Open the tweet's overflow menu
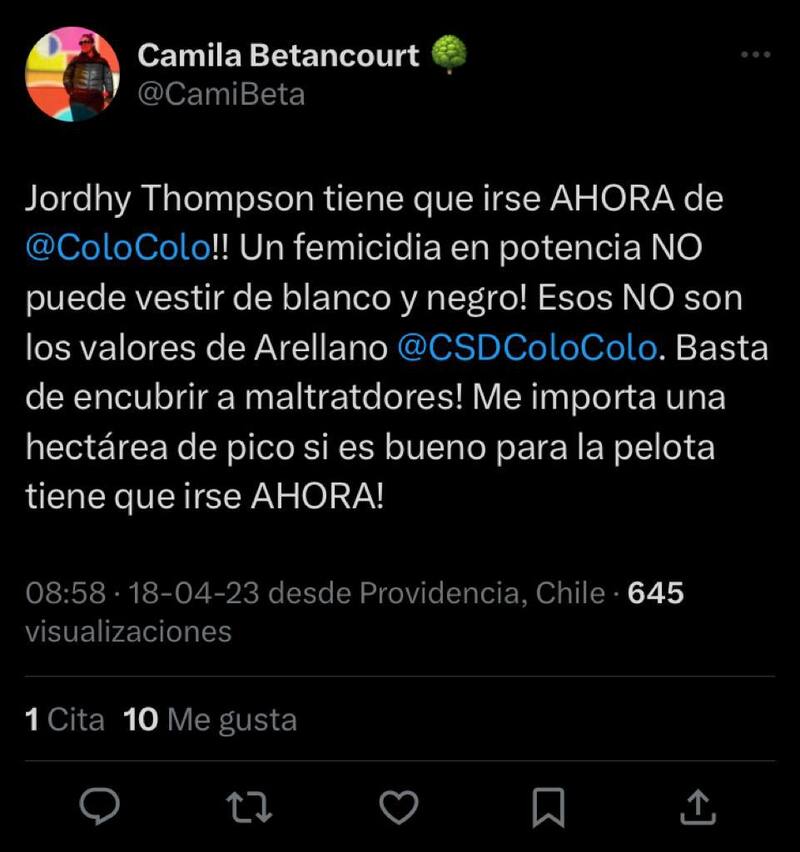 [x=755, y=55]
